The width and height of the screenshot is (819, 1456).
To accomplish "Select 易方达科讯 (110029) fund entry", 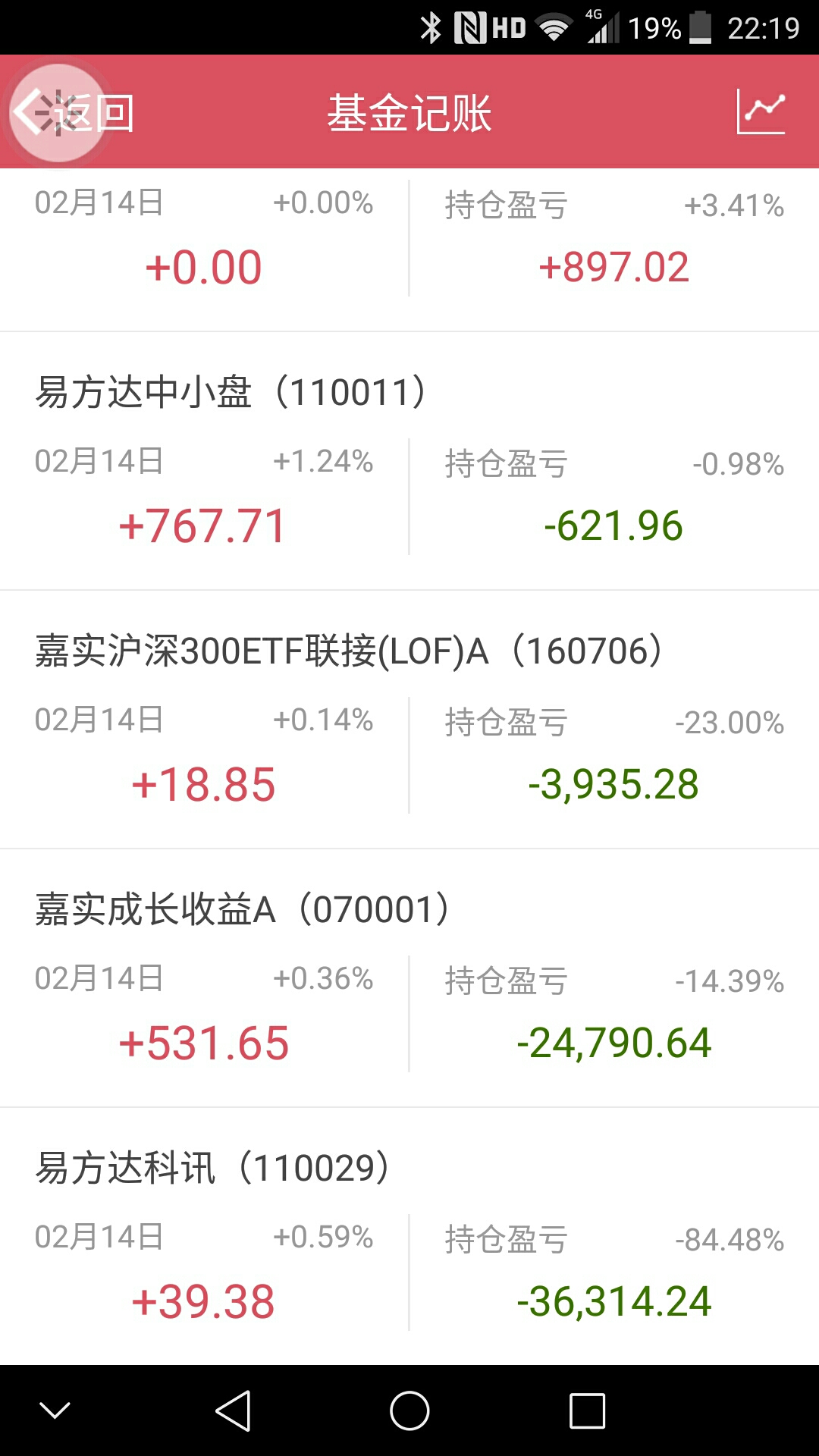I will point(409,1237).
